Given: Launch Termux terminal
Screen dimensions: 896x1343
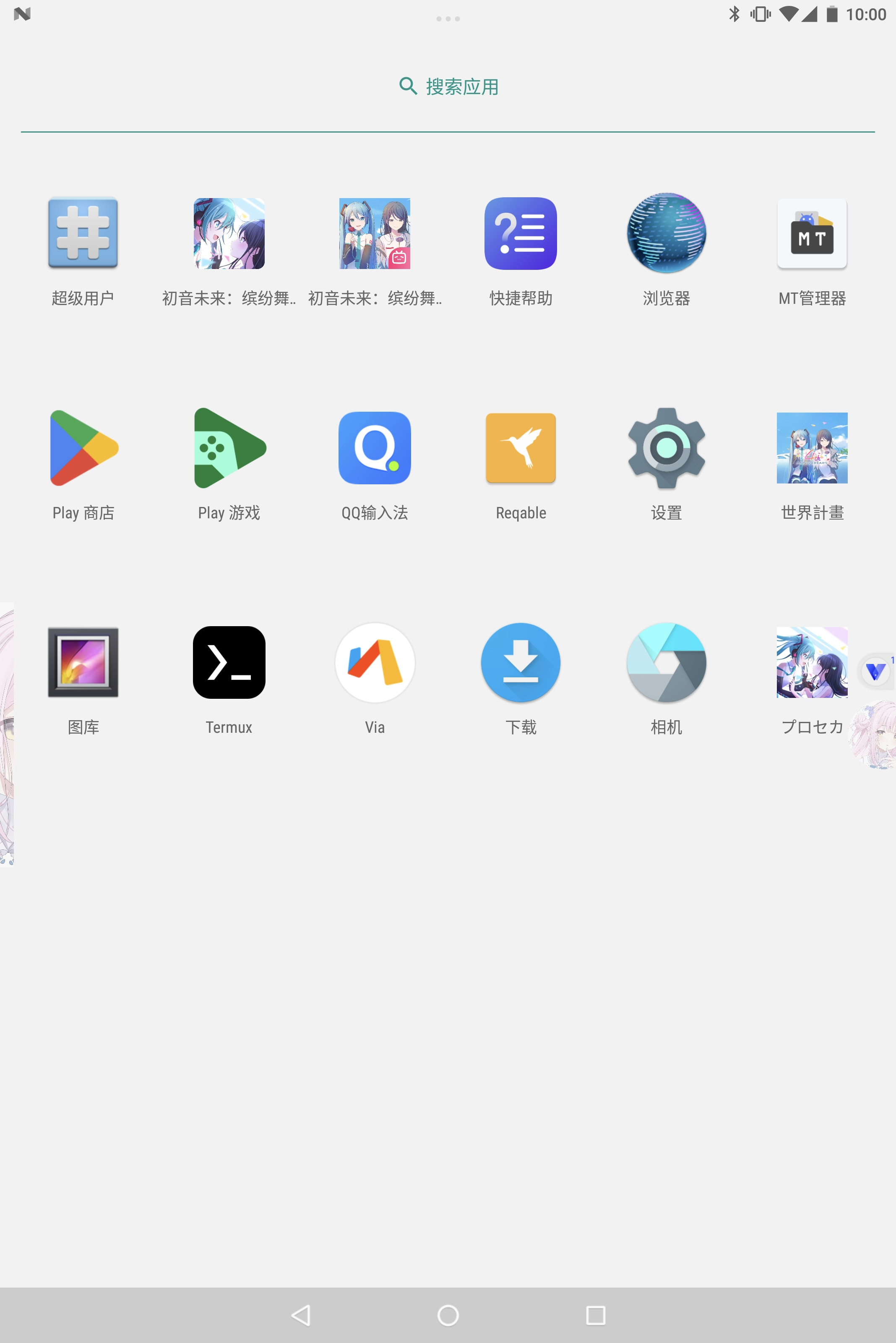Looking at the screenshot, I should [229, 662].
